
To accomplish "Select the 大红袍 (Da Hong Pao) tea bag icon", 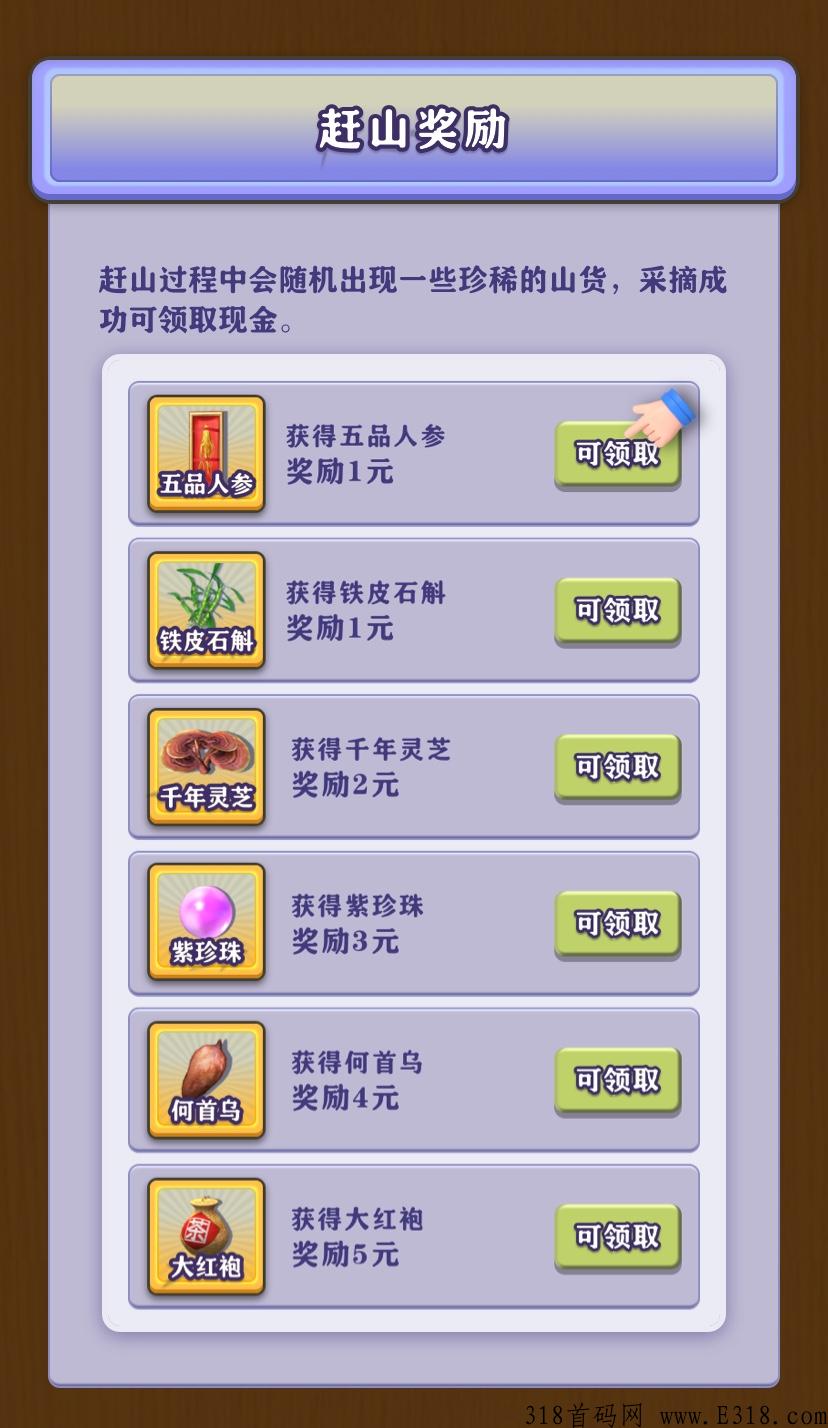I will click(204, 1237).
